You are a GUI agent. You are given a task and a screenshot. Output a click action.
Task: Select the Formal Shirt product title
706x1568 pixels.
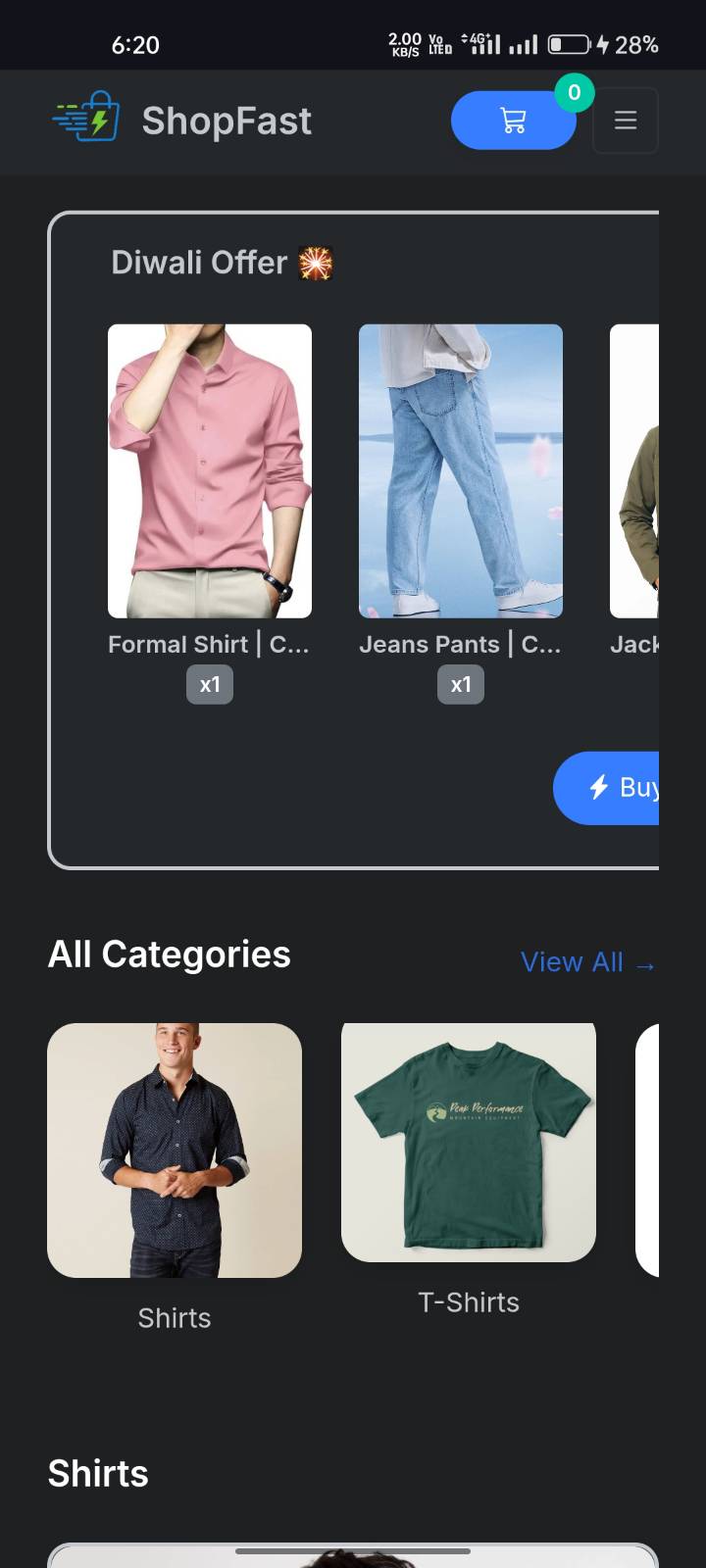pyautogui.click(x=210, y=644)
